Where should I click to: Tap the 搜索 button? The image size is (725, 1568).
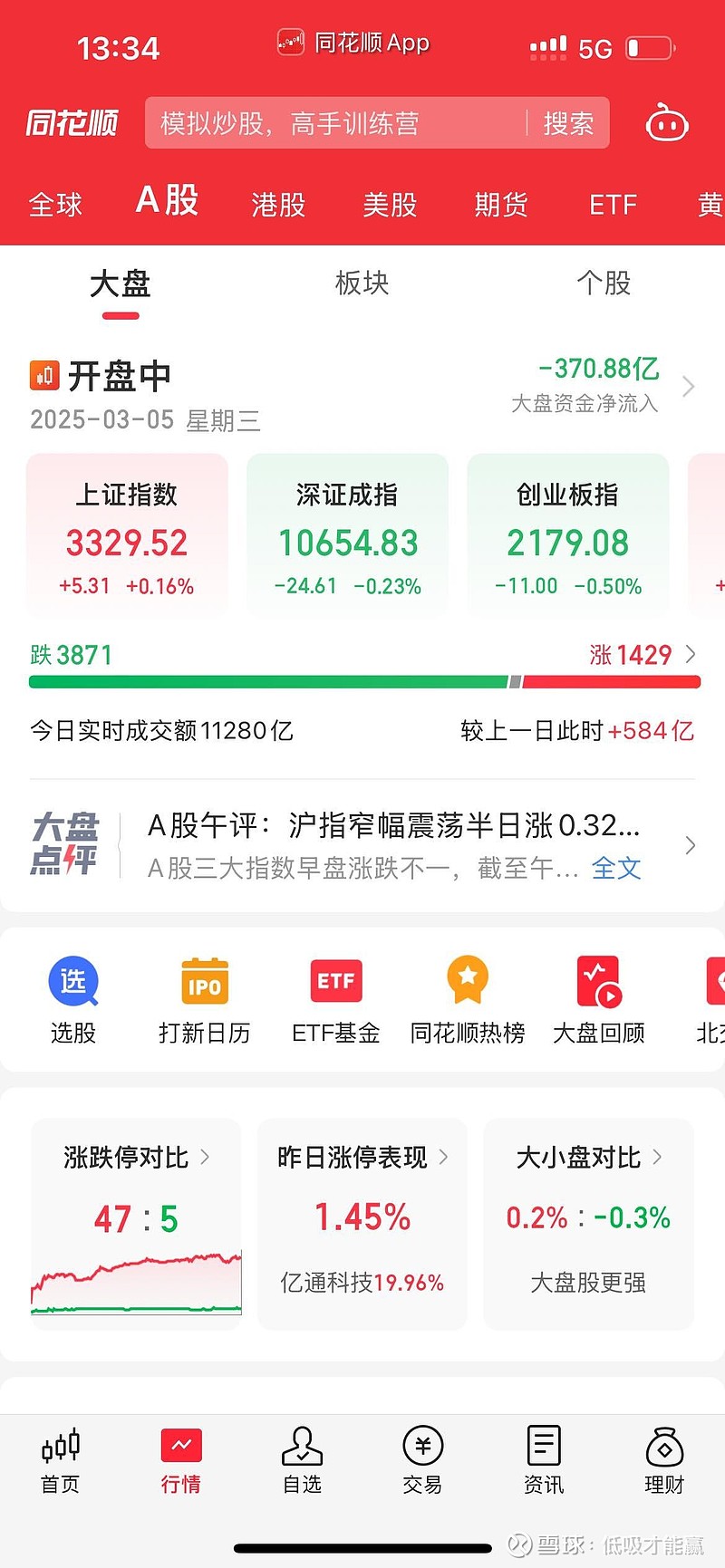click(568, 123)
